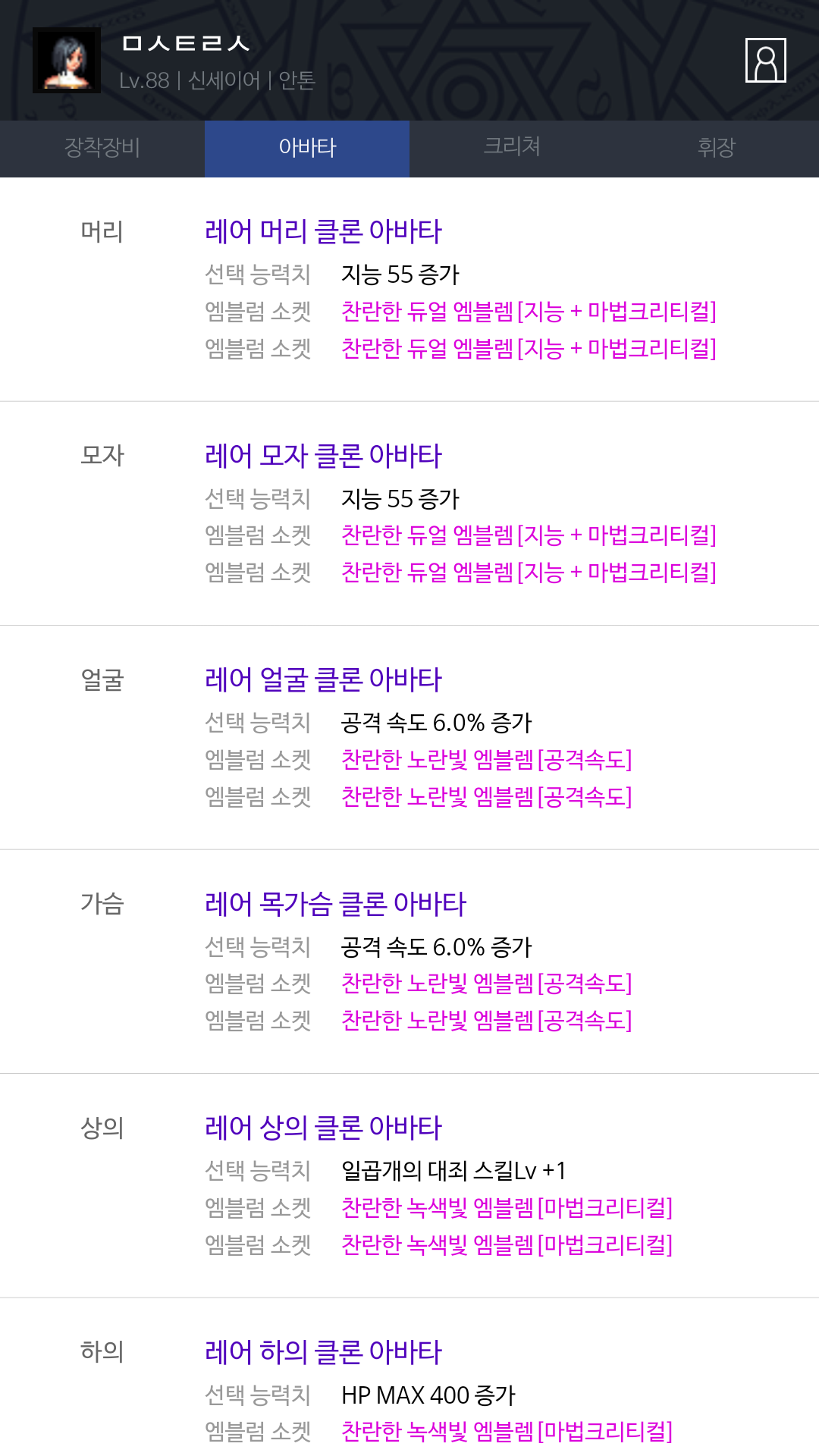Open the 크리쳐 tab
The width and height of the screenshot is (819, 1456).
512,148
